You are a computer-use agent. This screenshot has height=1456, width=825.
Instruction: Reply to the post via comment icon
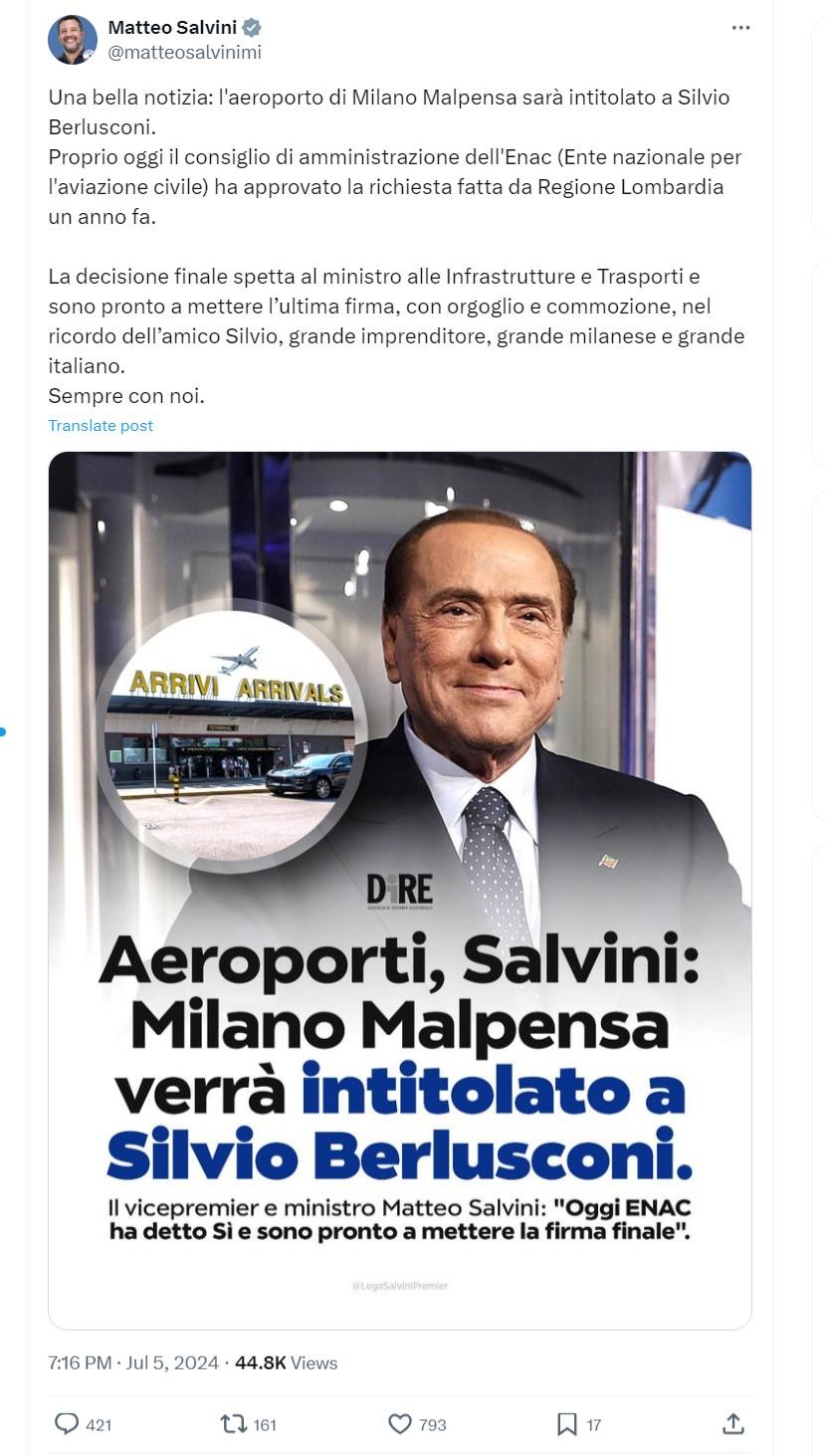tap(67, 1424)
